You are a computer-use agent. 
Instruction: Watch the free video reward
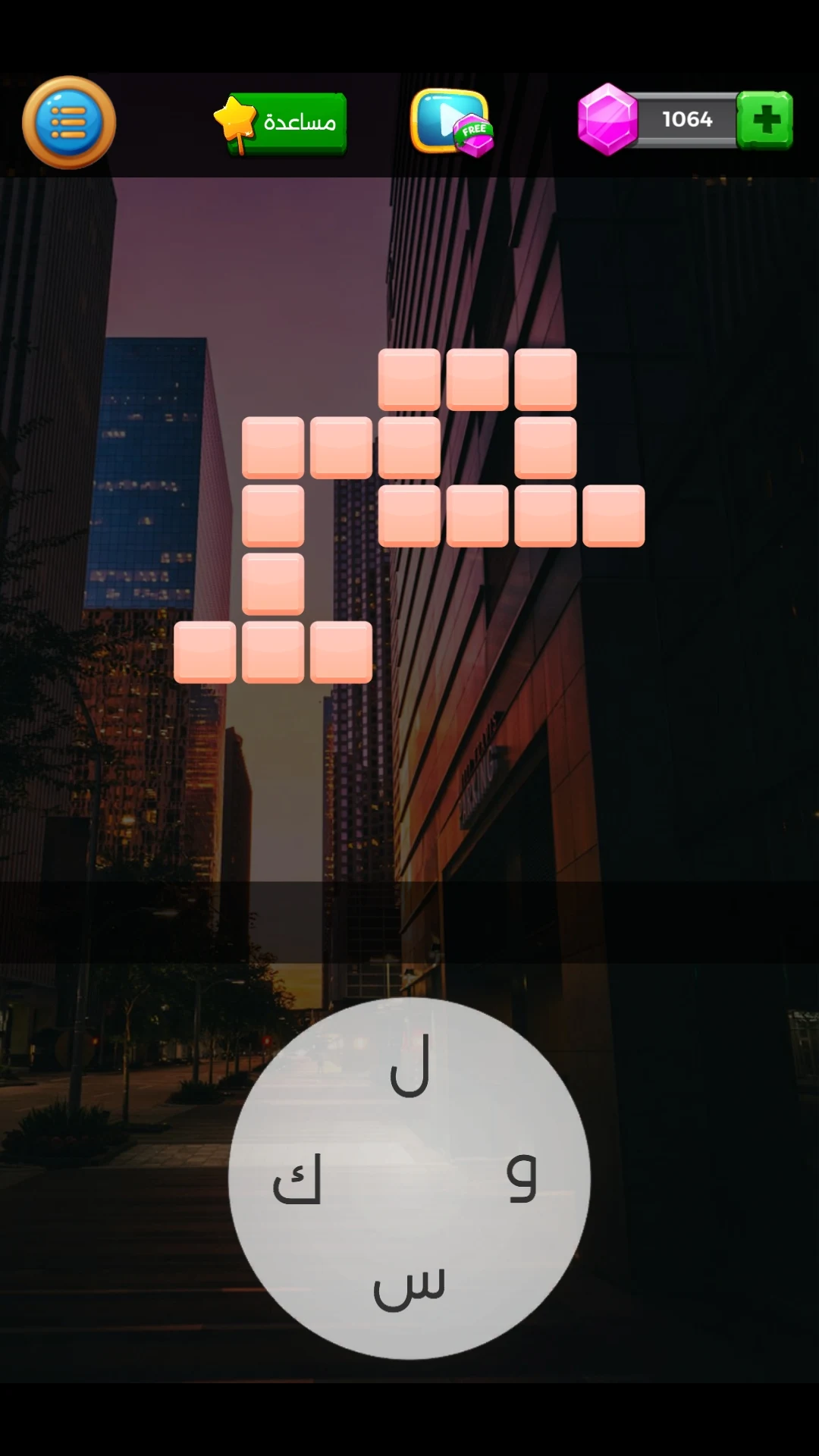pyautogui.click(x=452, y=122)
